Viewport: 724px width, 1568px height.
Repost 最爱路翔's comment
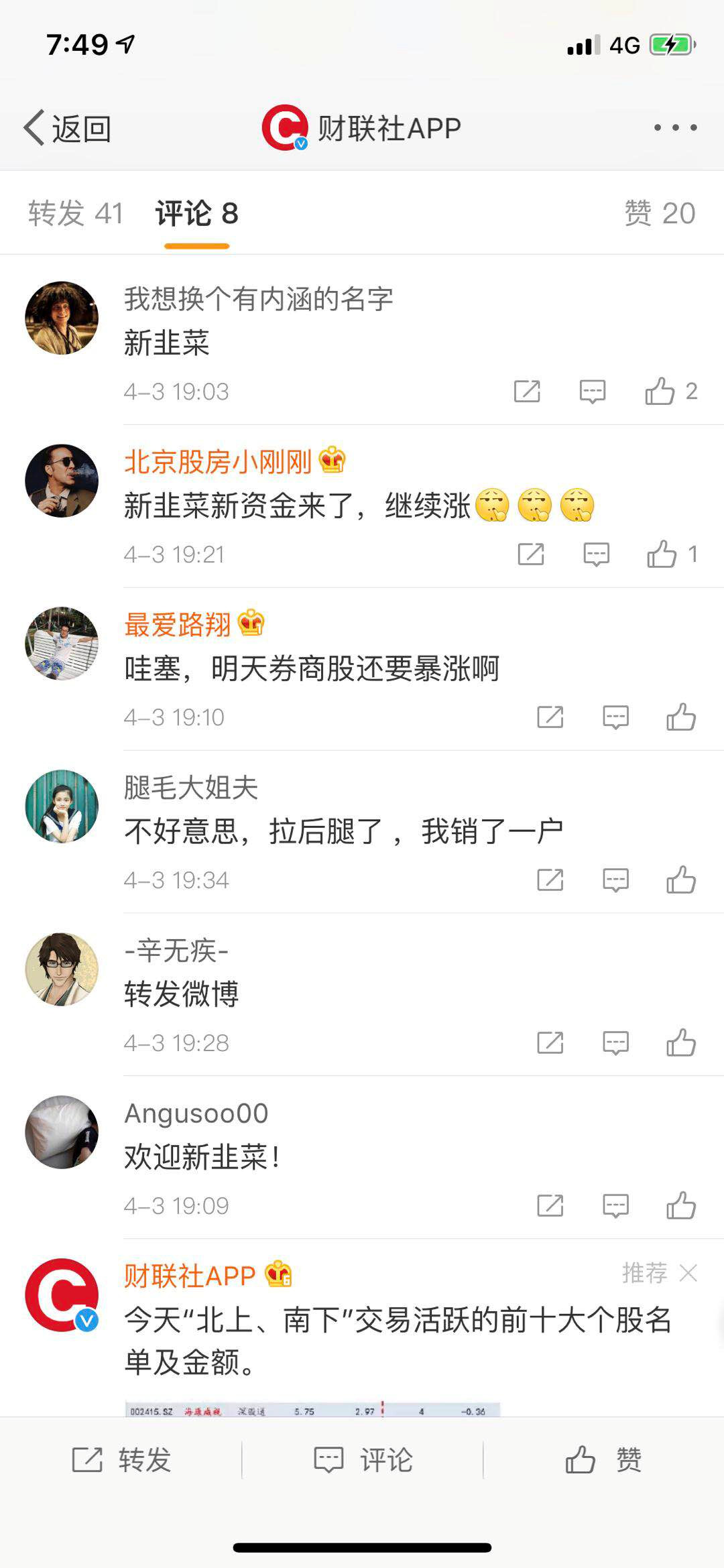(x=550, y=717)
